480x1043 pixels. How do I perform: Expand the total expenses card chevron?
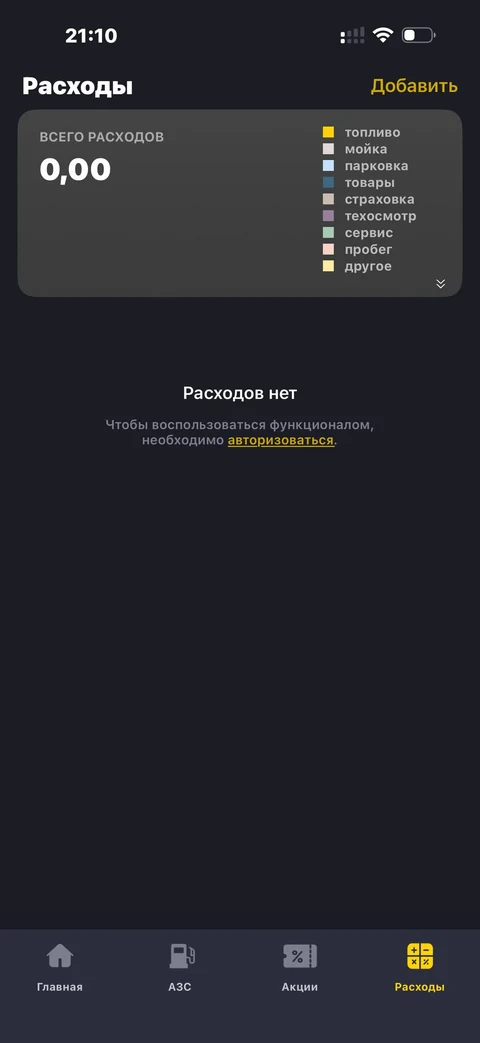pyautogui.click(x=440, y=284)
